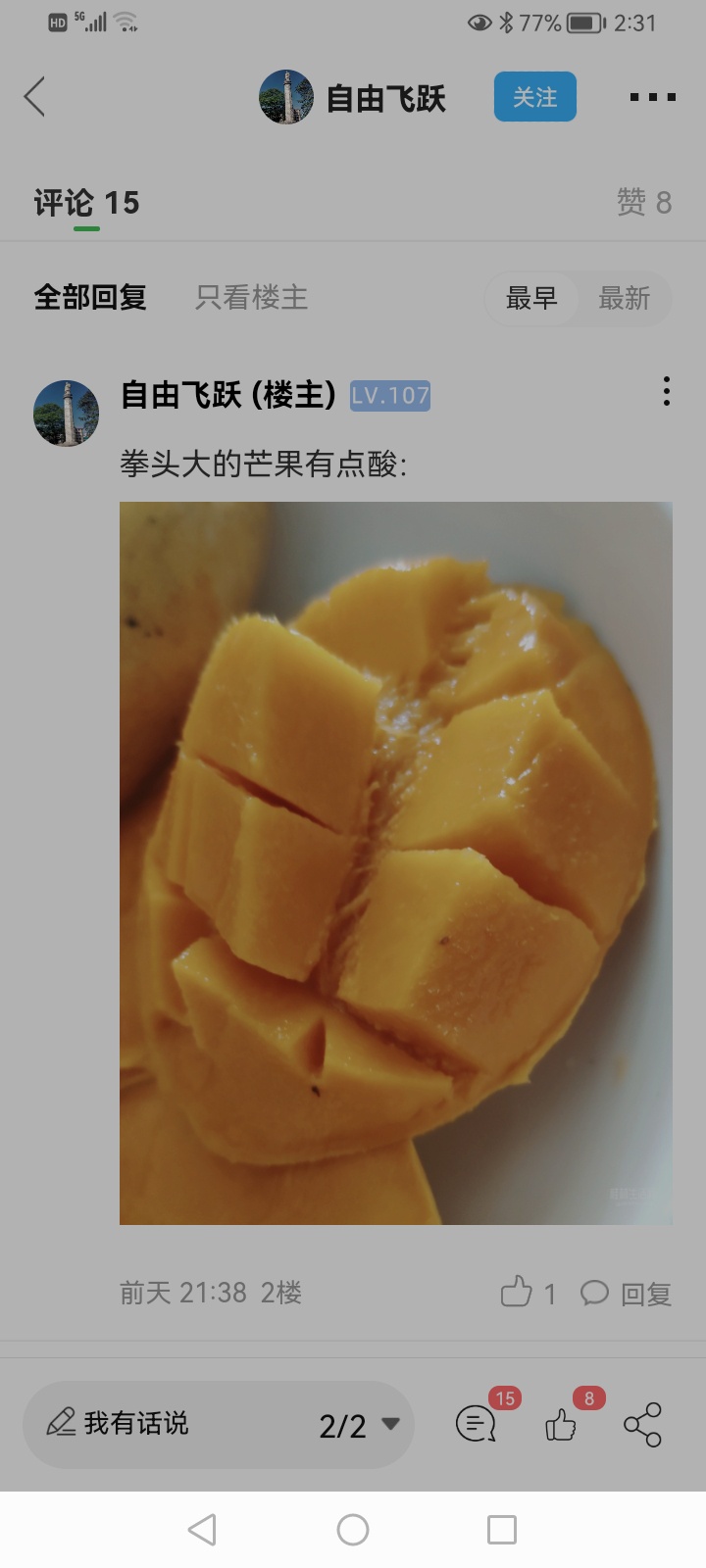This screenshot has height=1568, width=706.
Task: Like the 2楼 comment
Action: pyautogui.click(x=517, y=1293)
